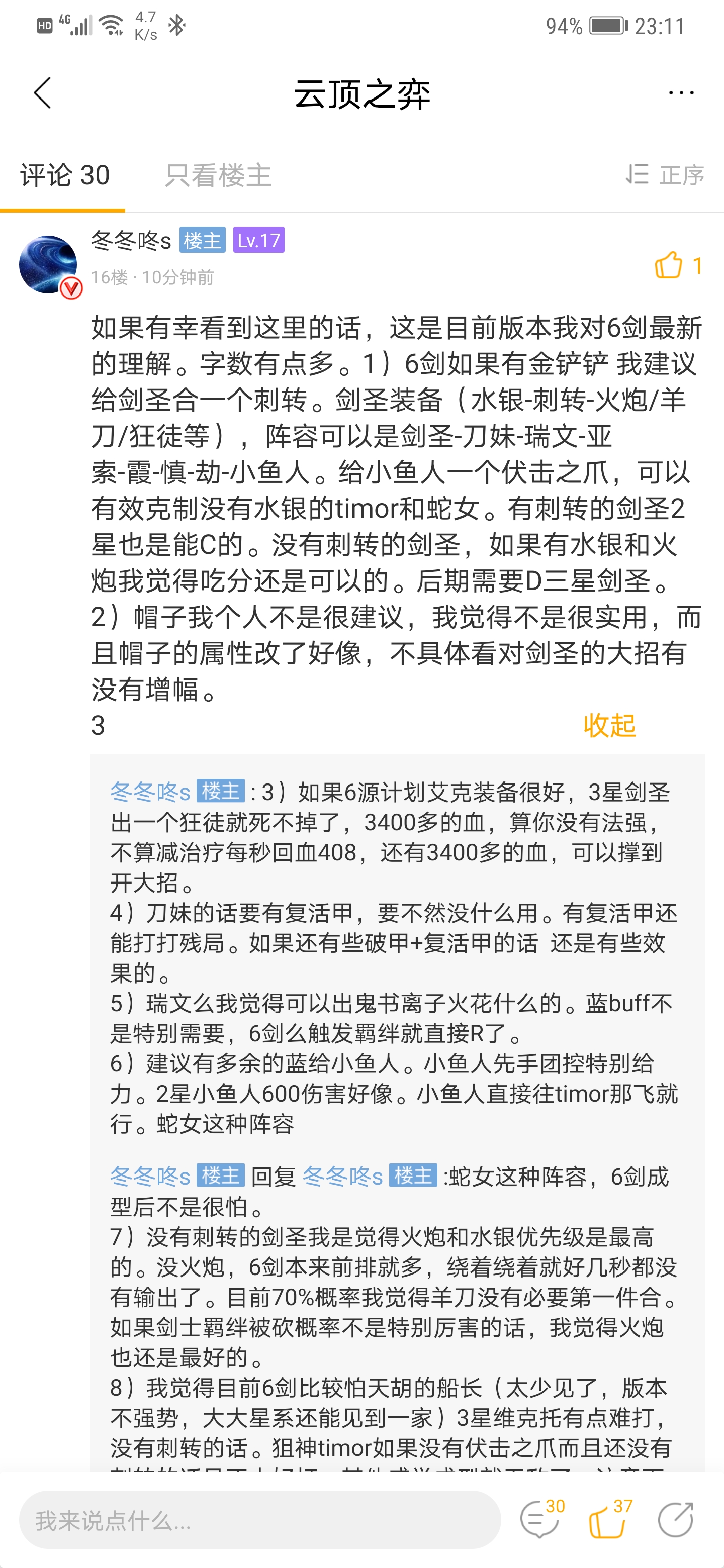724x1568 pixels.
Task: Open 冬冬咚s profile avatar
Action: (49, 265)
